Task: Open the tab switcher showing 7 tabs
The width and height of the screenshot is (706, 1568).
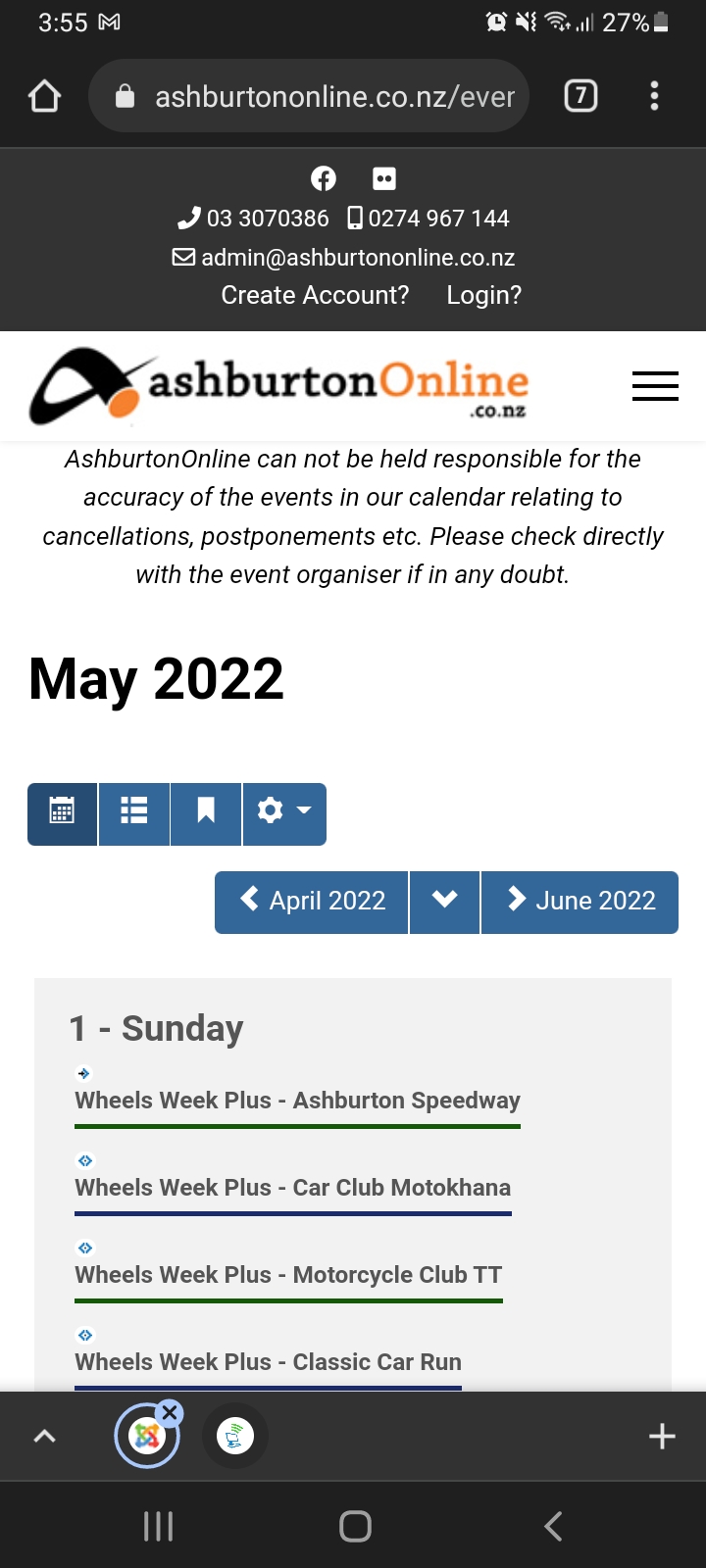Action: click(580, 96)
